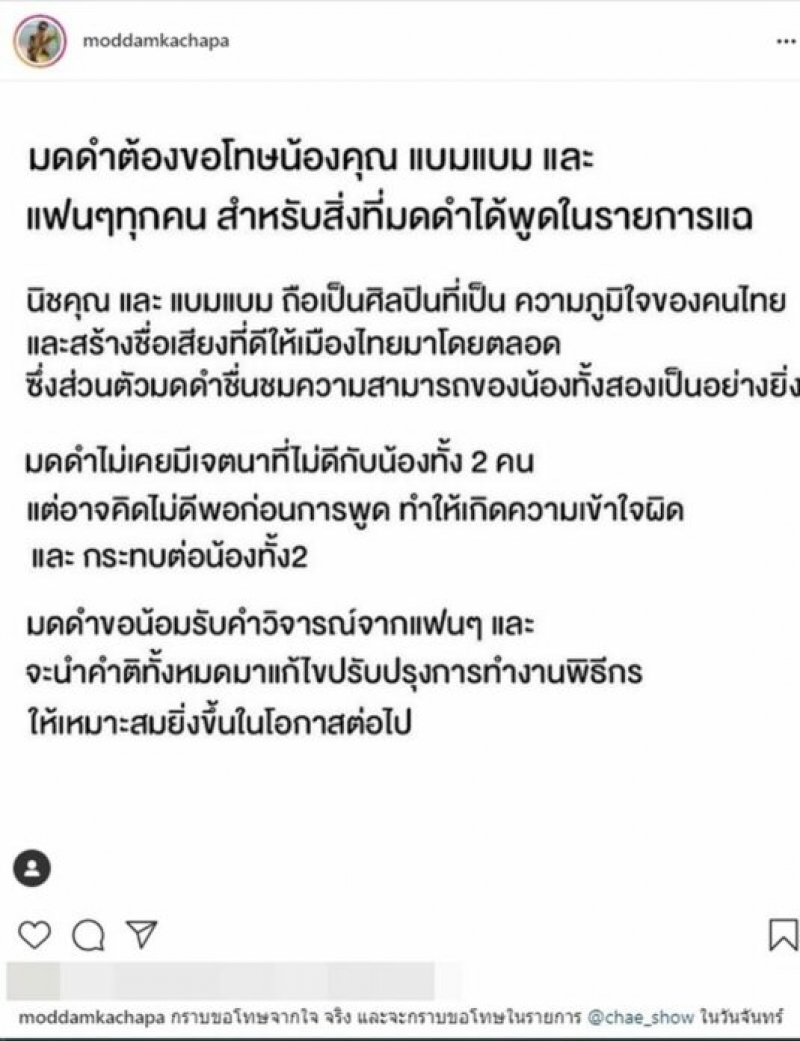Share post via the paper plane
The width and height of the screenshot is (800, 1041).
(142, 935)
